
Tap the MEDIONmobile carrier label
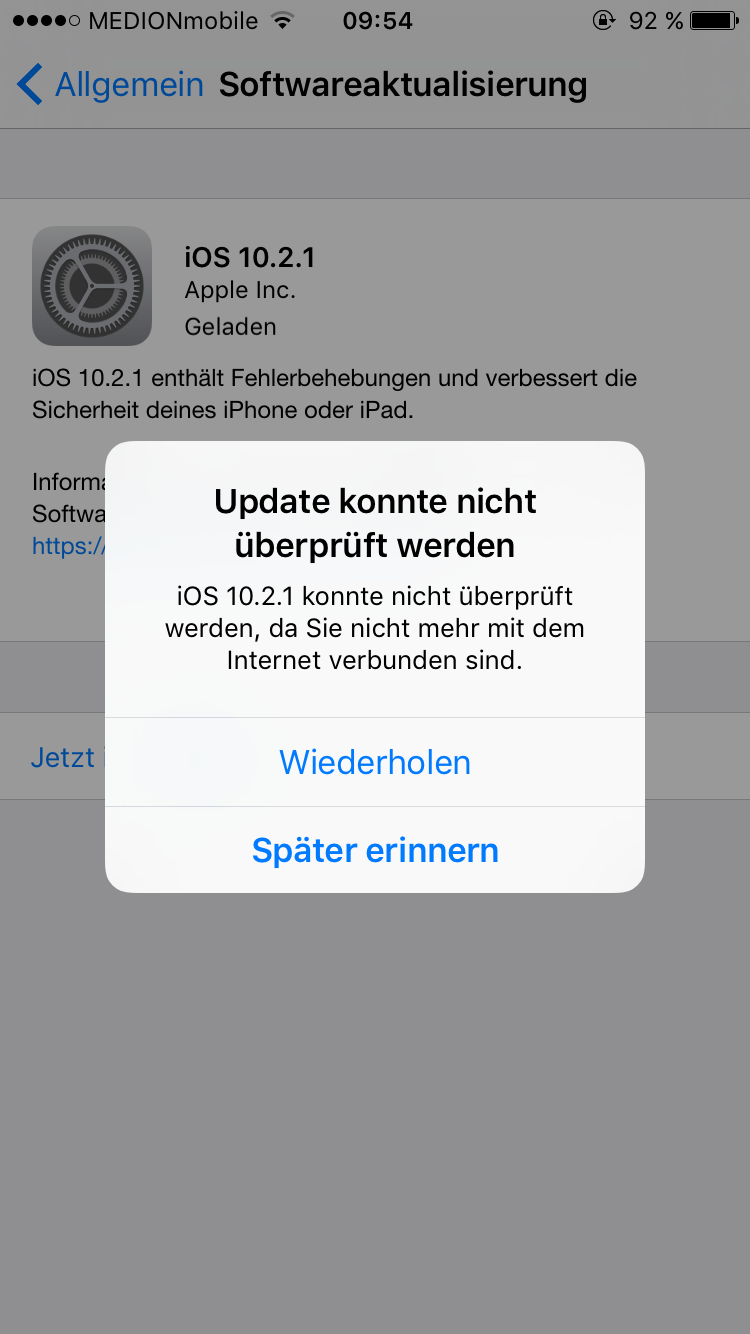175,20
